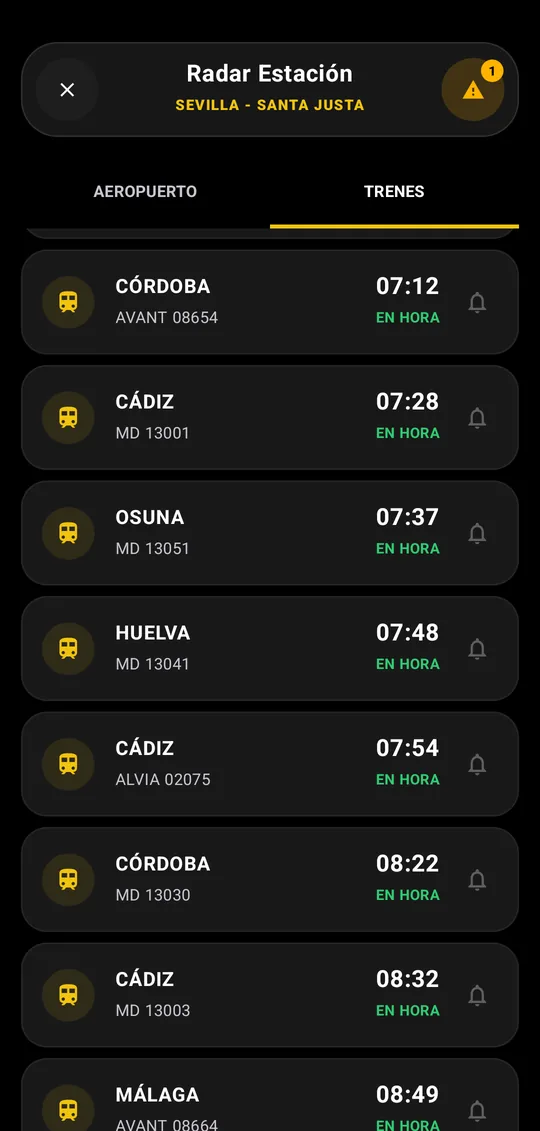This screenshot has width=540, height=1131.
Task: Select the Trenes tab
Action: [394, 191]
